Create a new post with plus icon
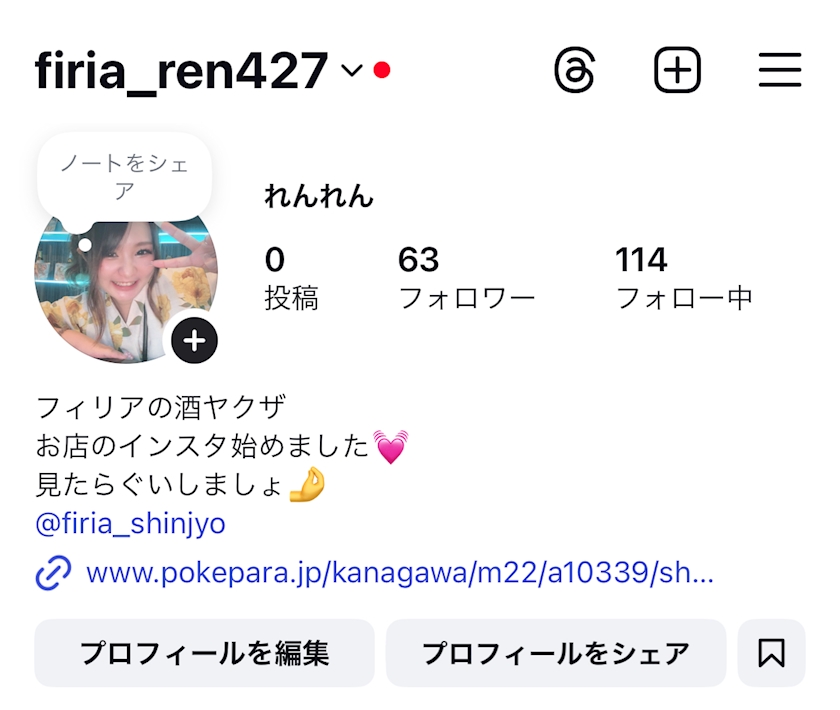840x710 pixels. [677, 70]
